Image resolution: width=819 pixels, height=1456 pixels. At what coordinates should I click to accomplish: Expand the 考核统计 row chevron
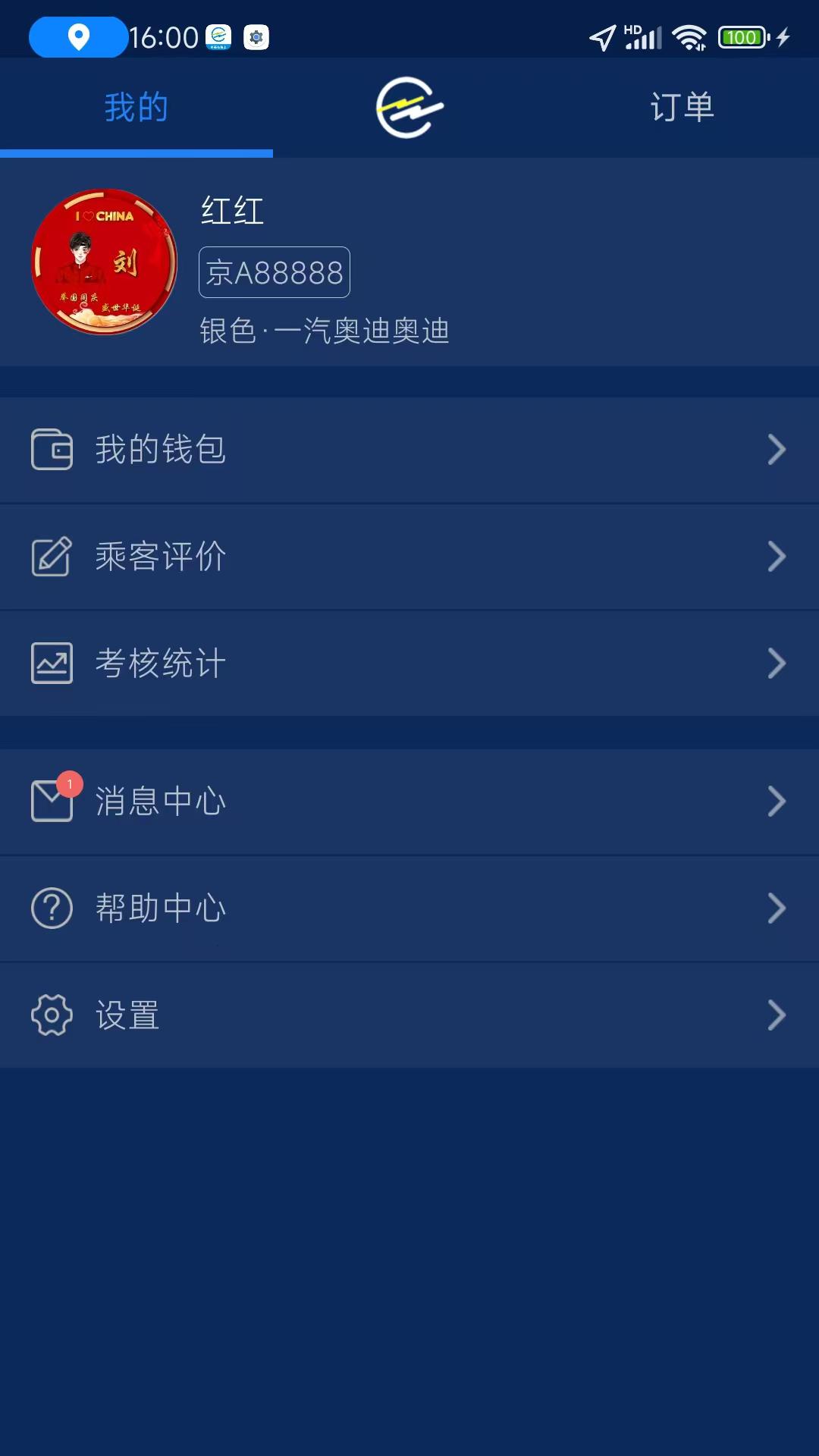pos(778,663)
